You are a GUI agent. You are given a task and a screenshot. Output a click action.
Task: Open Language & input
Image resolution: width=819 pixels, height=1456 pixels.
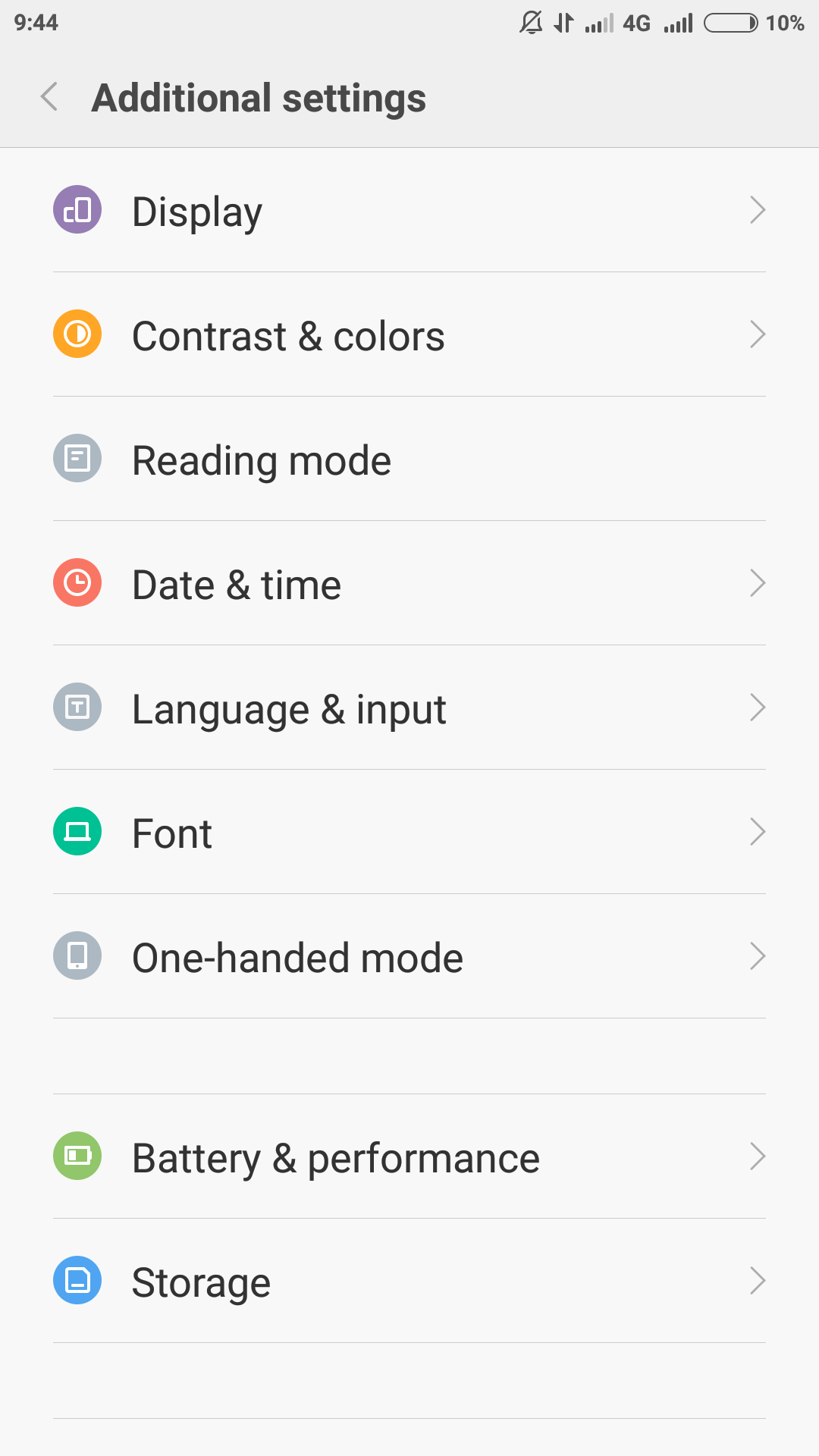(409, 708)
